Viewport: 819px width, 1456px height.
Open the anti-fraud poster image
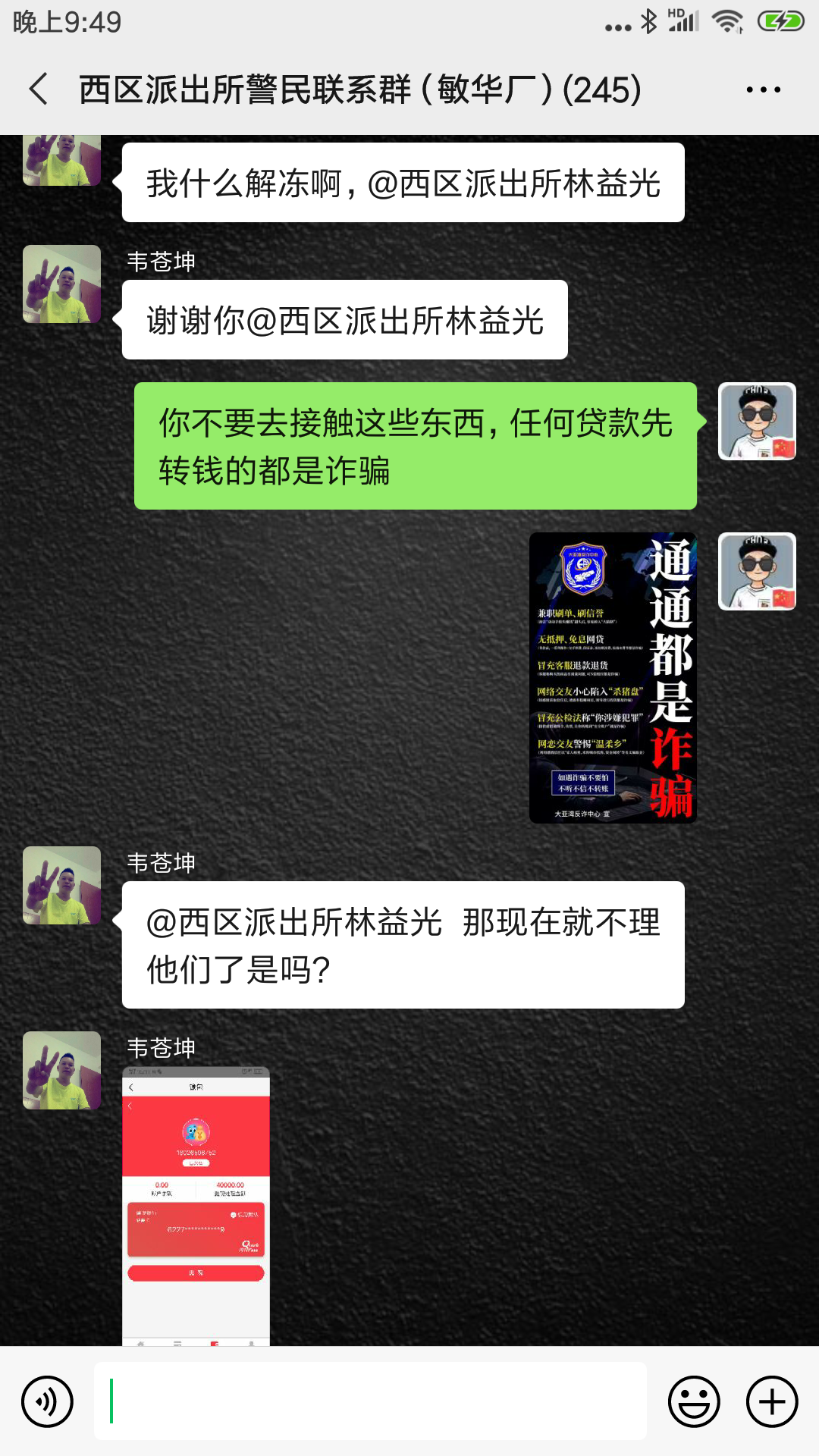pyautogui.click(x=613, y=678)
